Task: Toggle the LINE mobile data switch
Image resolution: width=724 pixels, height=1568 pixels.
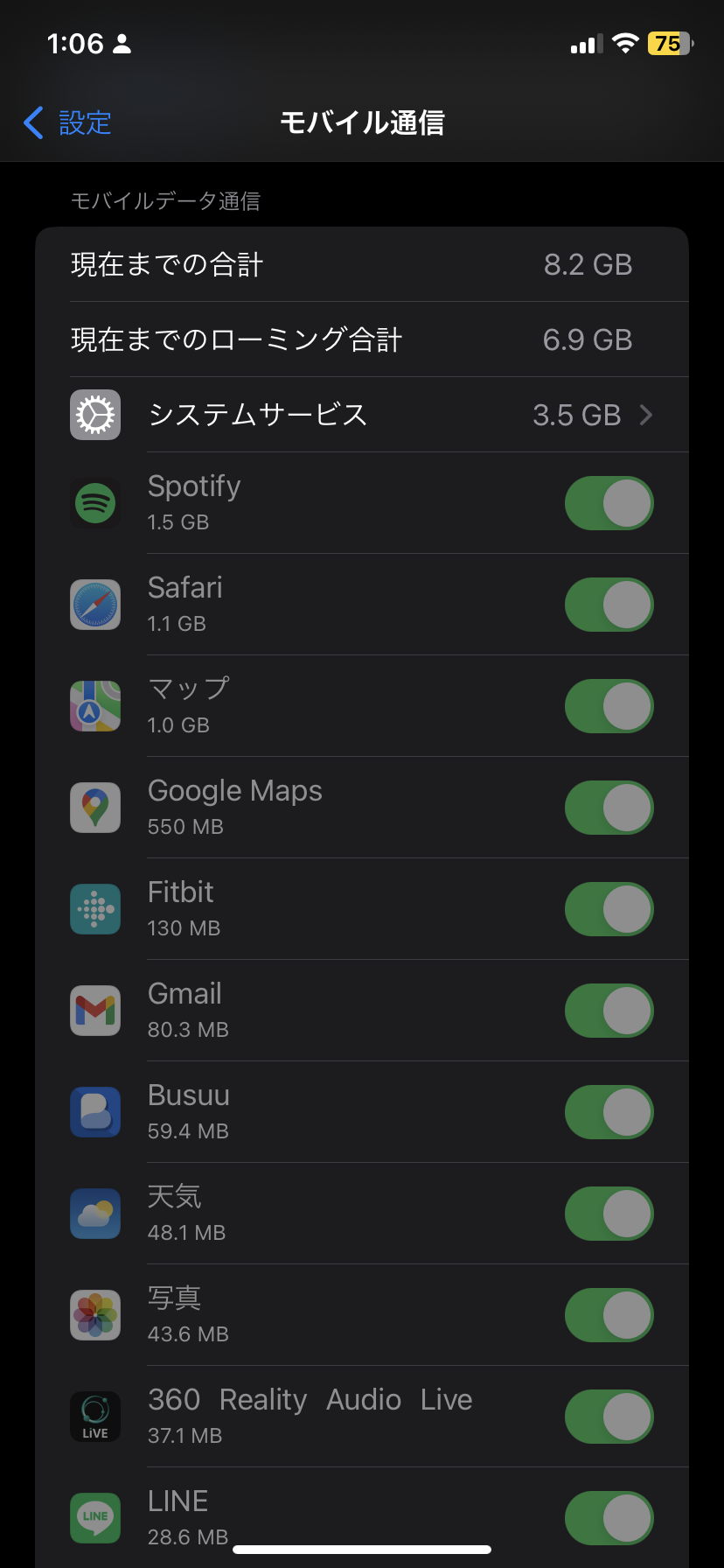Action: coord(609,1518)
